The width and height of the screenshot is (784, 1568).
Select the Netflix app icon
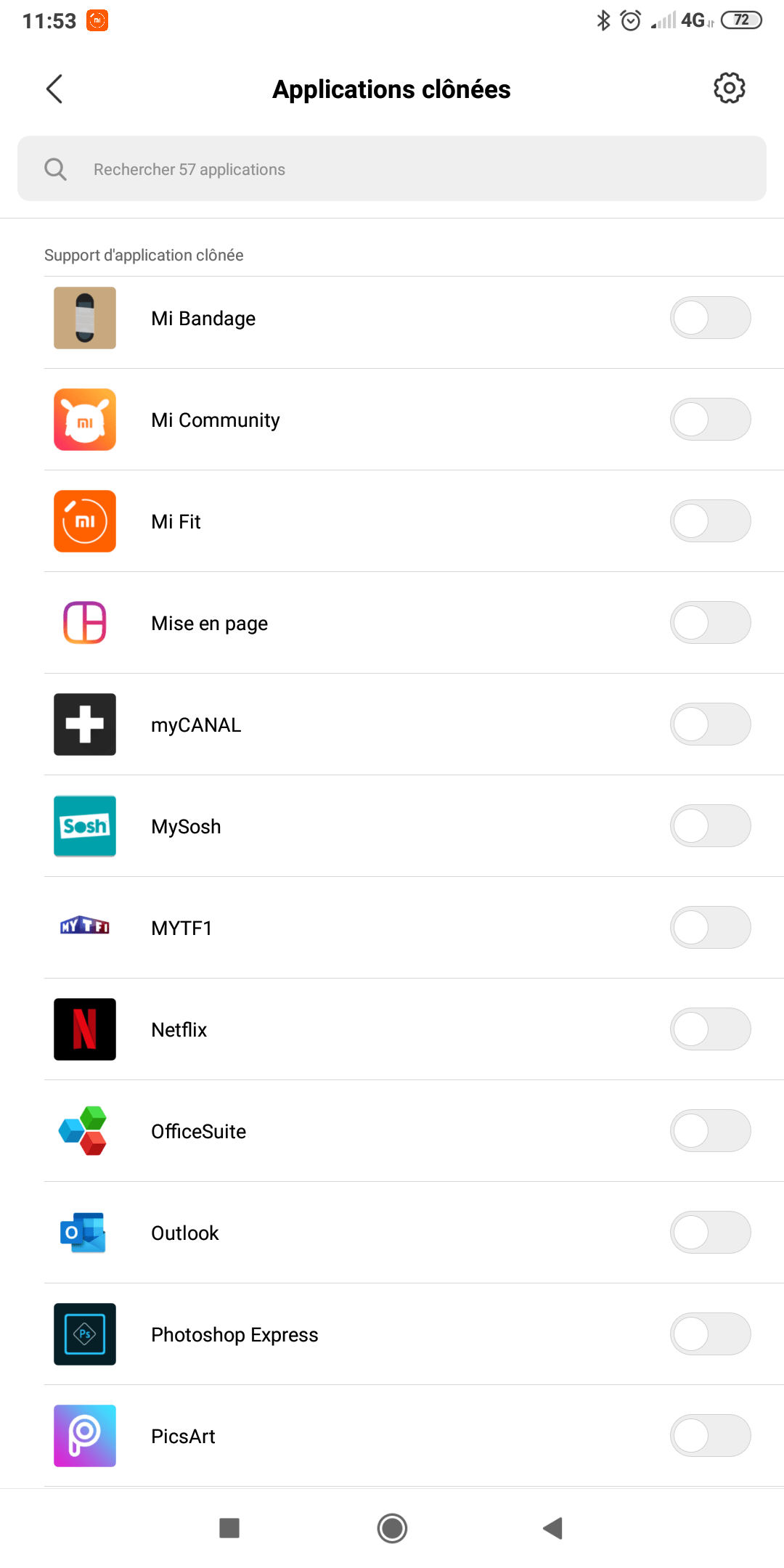pos(85,1029)
